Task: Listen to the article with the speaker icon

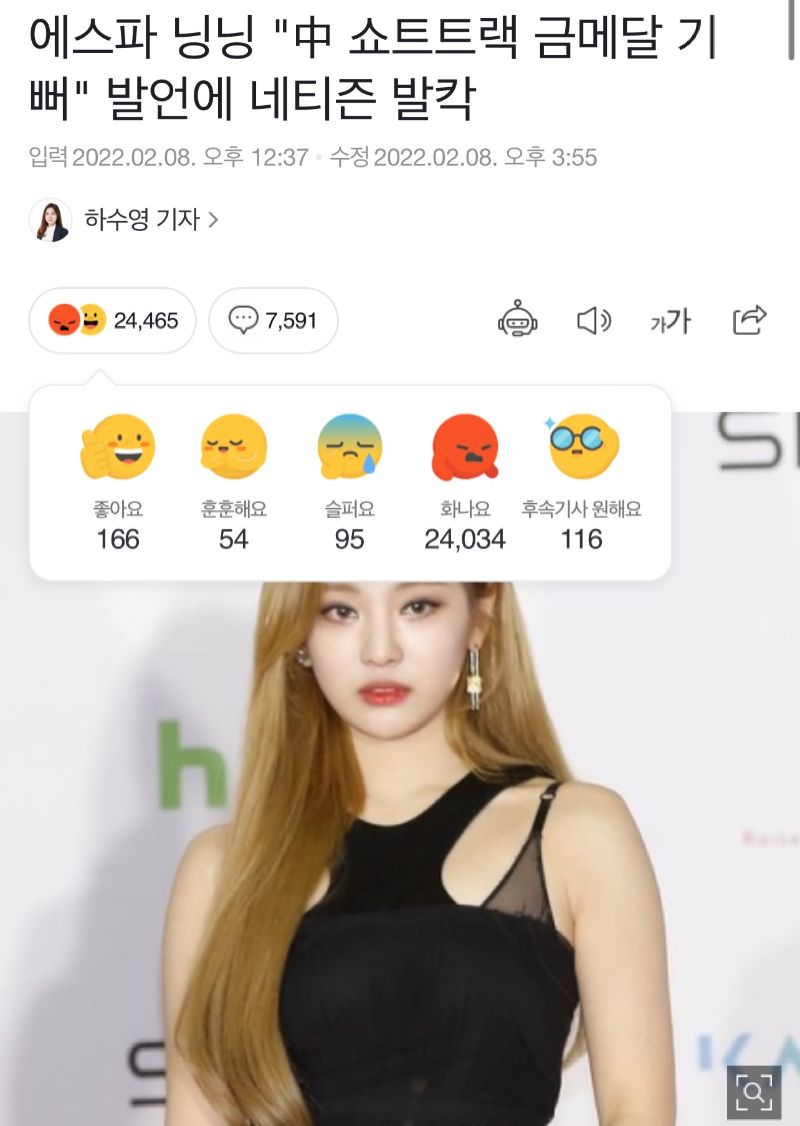Action: click(594, 321)
